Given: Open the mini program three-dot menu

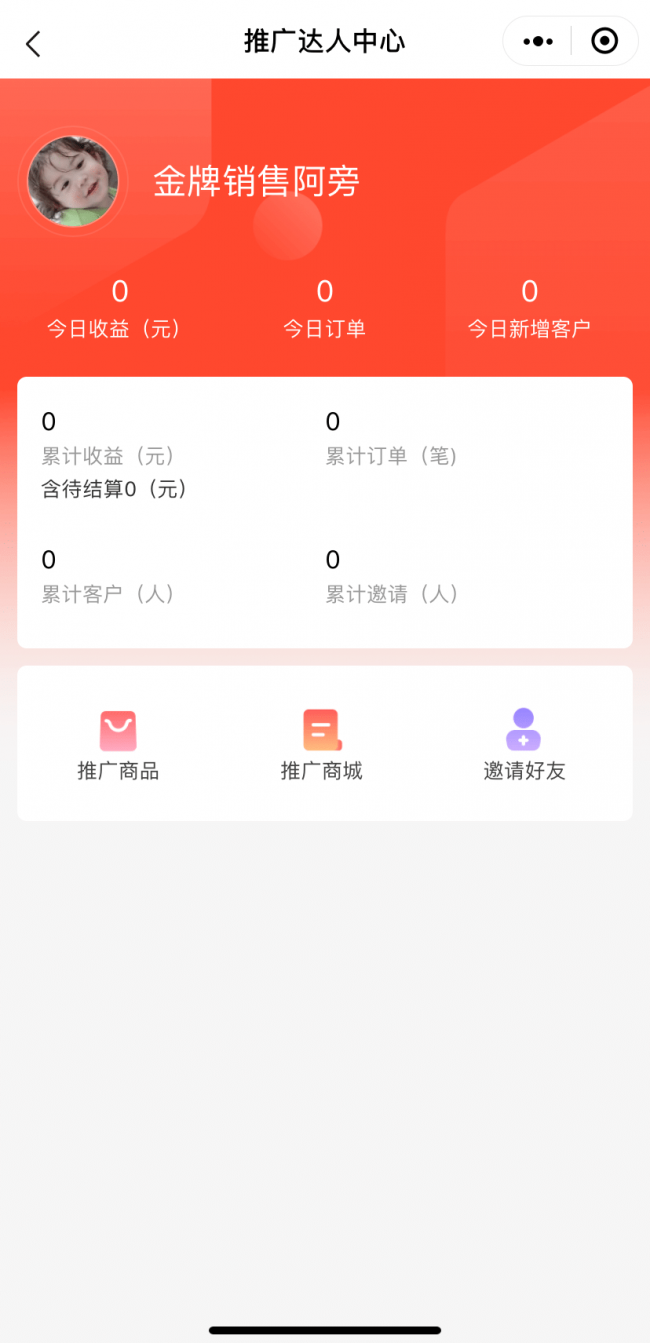Looking at the screenshot, I should 538,41.
